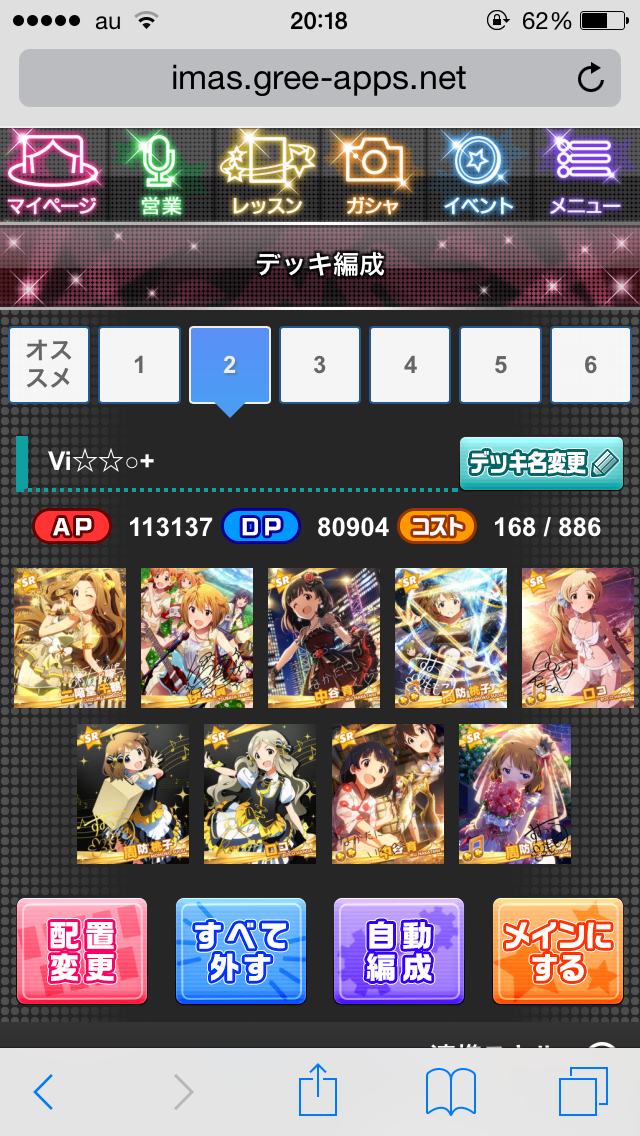Open deck 6
640x1136 pixels.
pyautogui.click(x=590, y=365)
